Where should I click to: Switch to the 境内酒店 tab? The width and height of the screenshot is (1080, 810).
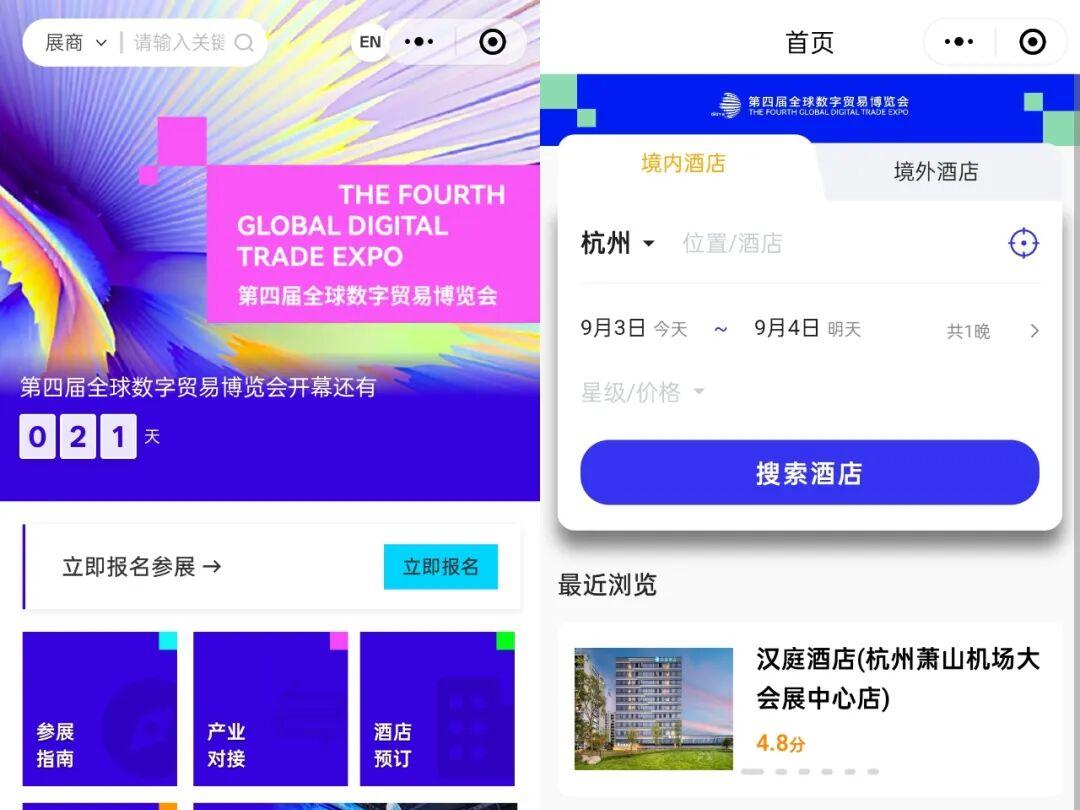(x=683, y=164)
